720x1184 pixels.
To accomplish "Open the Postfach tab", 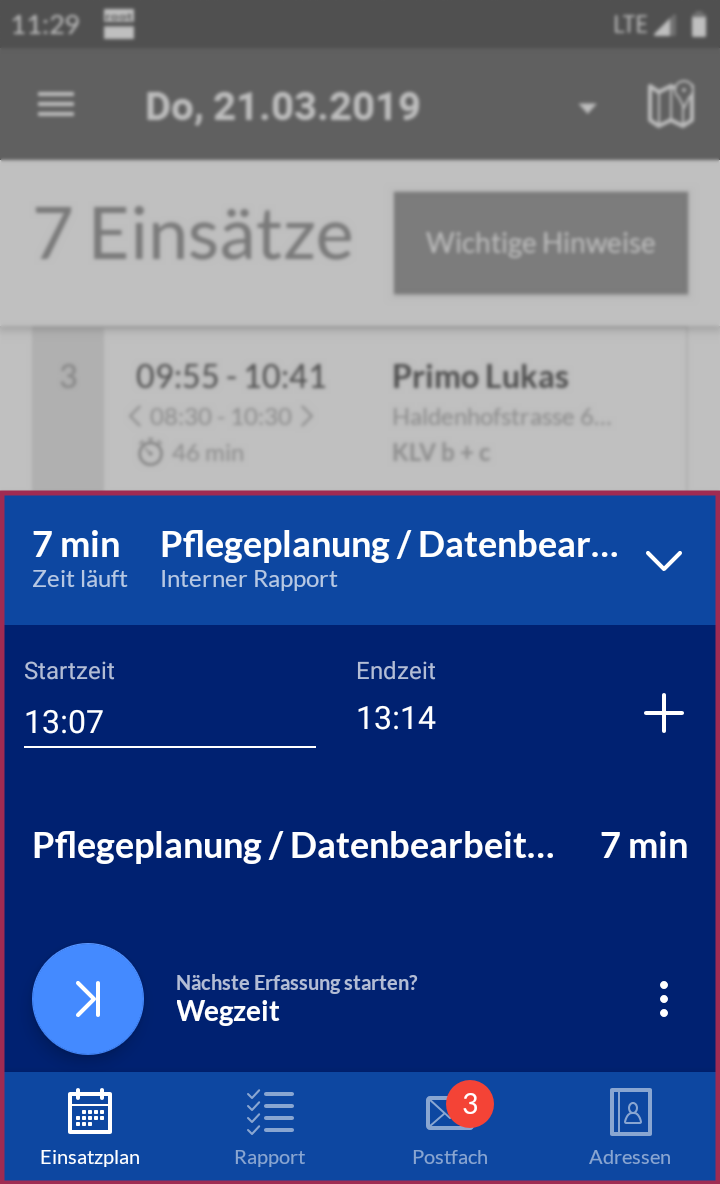I will pyautogui.click(x=451, y=1127).
